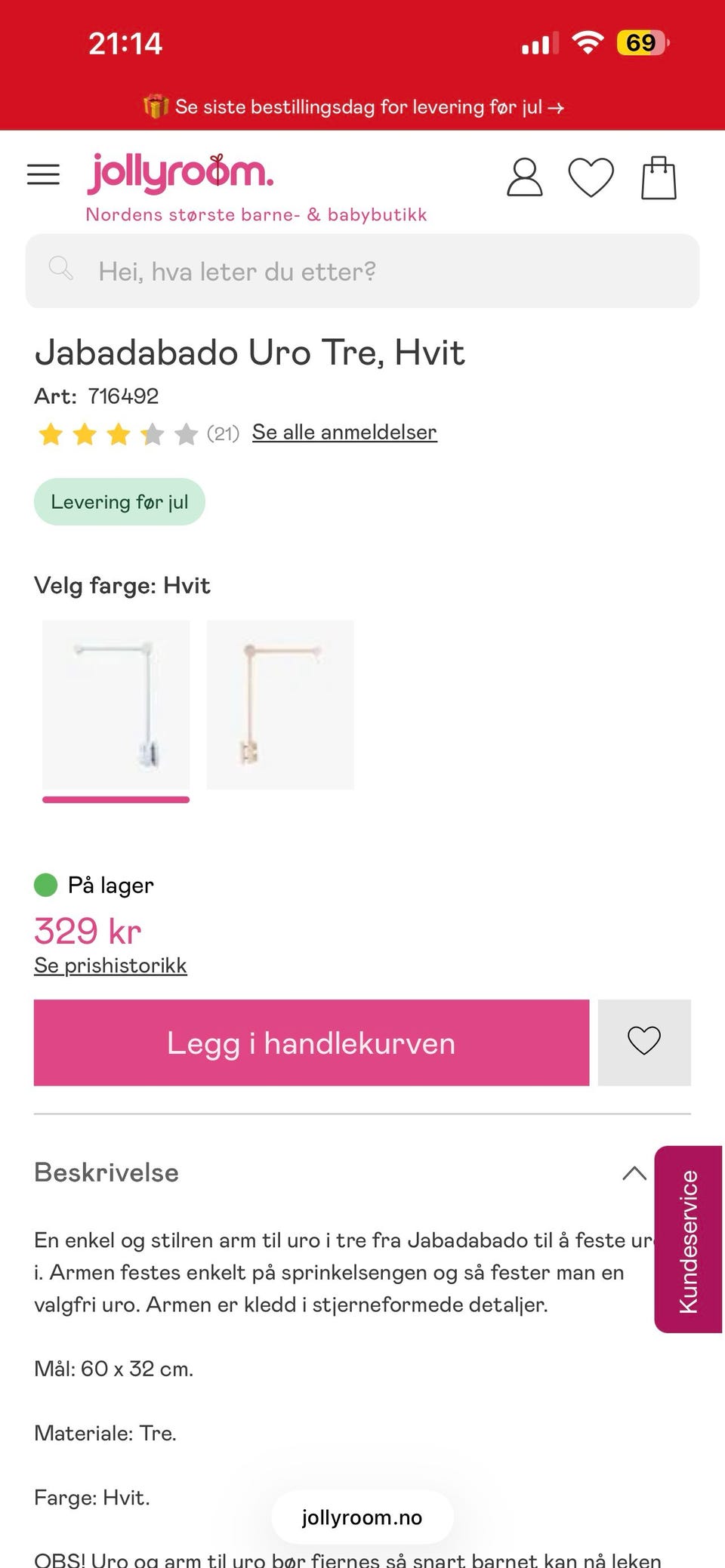Open the 'Velg farge: Hvit' selector
Image resolution: width=725 pixels, height=1568 pixels.
(123, 585)
